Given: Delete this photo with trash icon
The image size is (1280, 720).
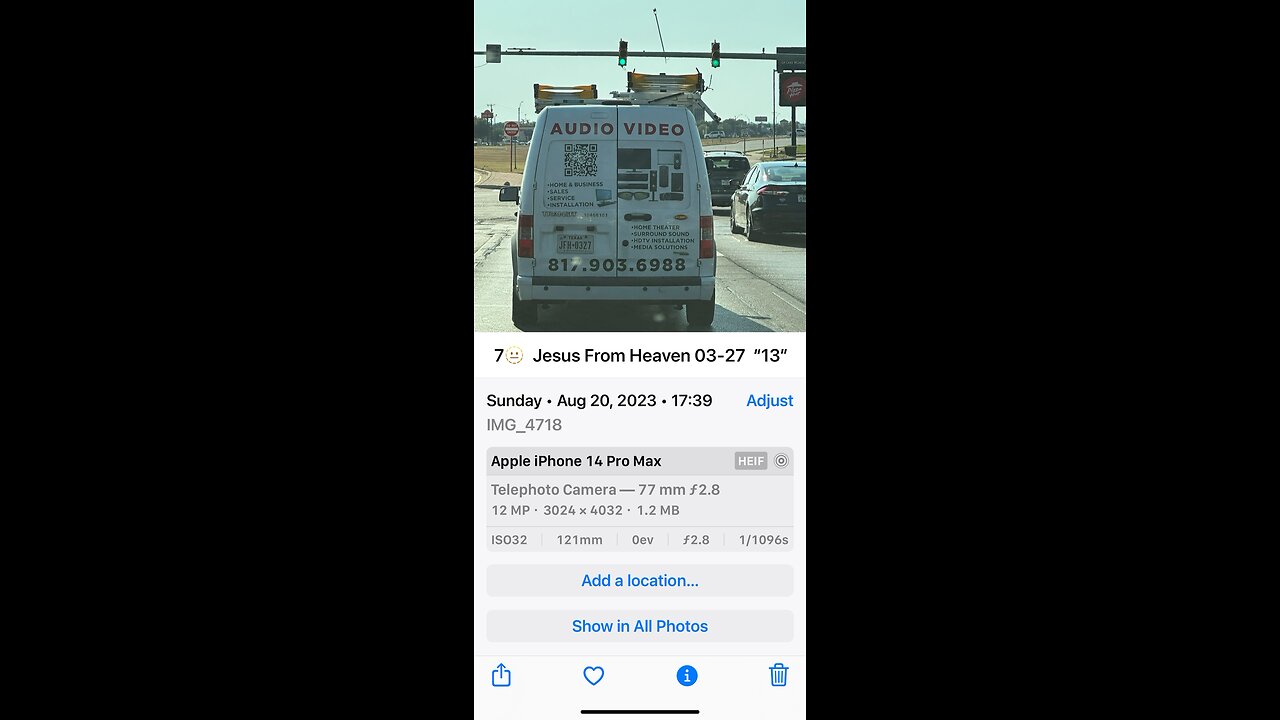Looking at the screenshot, I should (x=779, y=676).
